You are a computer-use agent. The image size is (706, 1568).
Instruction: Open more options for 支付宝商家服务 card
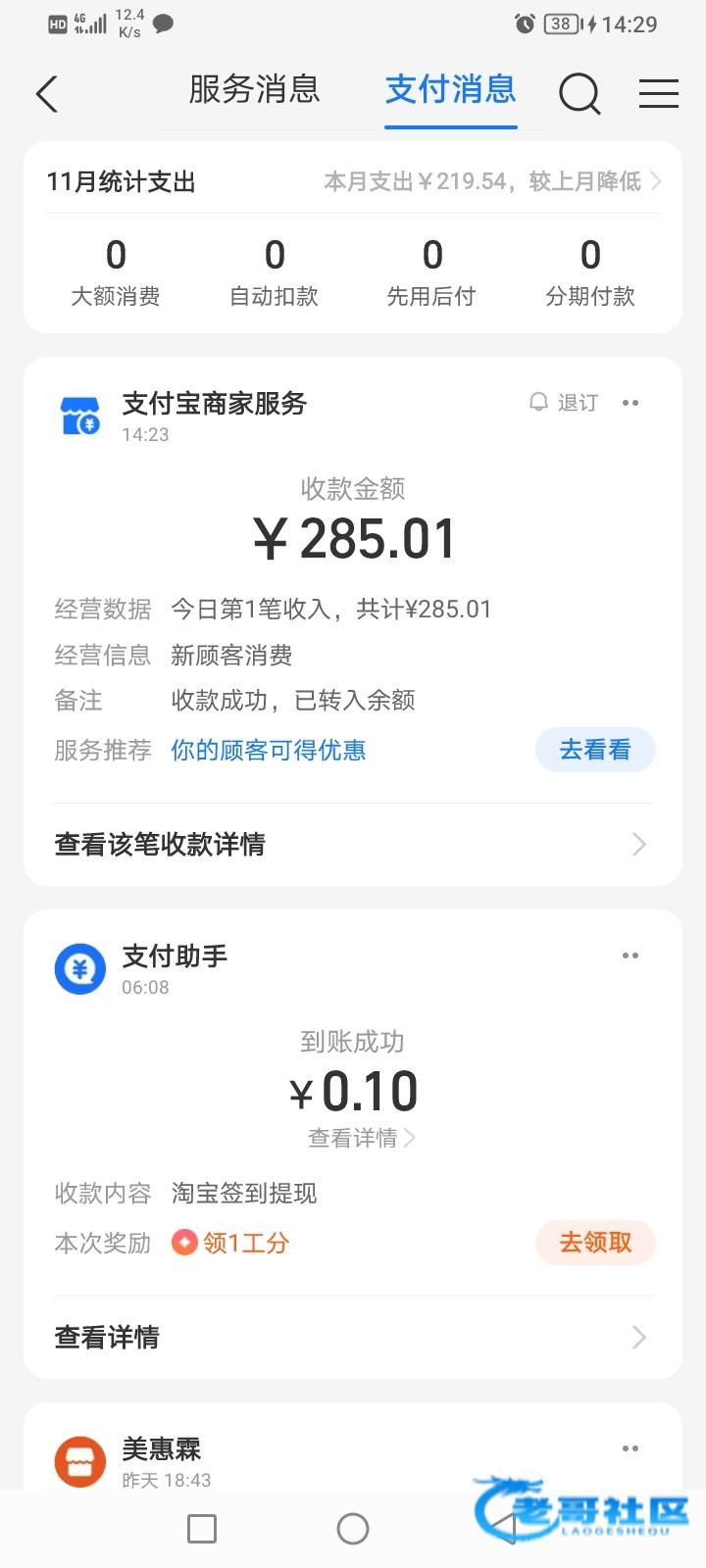(630, 403)
